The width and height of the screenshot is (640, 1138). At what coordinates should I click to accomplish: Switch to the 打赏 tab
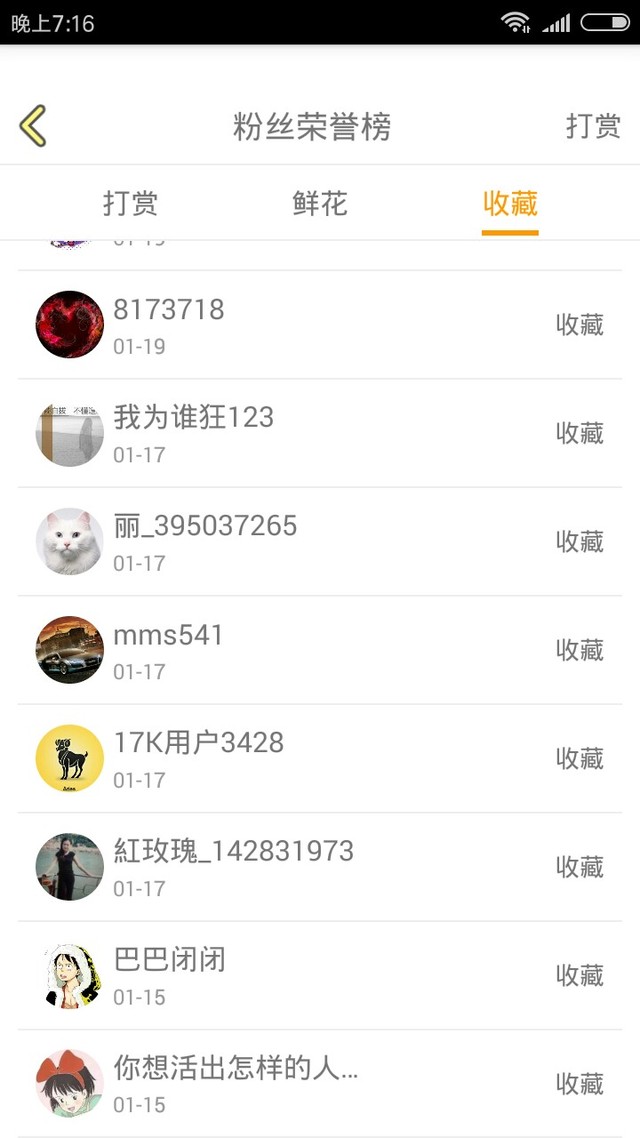[131, 203]
